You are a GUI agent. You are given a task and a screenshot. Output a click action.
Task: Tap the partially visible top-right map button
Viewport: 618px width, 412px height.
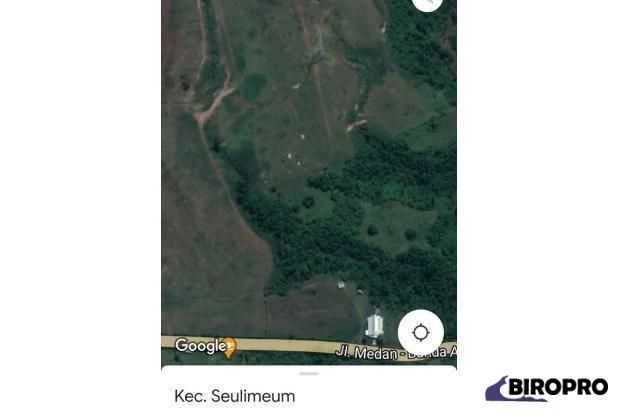click(x=427, y=3)
